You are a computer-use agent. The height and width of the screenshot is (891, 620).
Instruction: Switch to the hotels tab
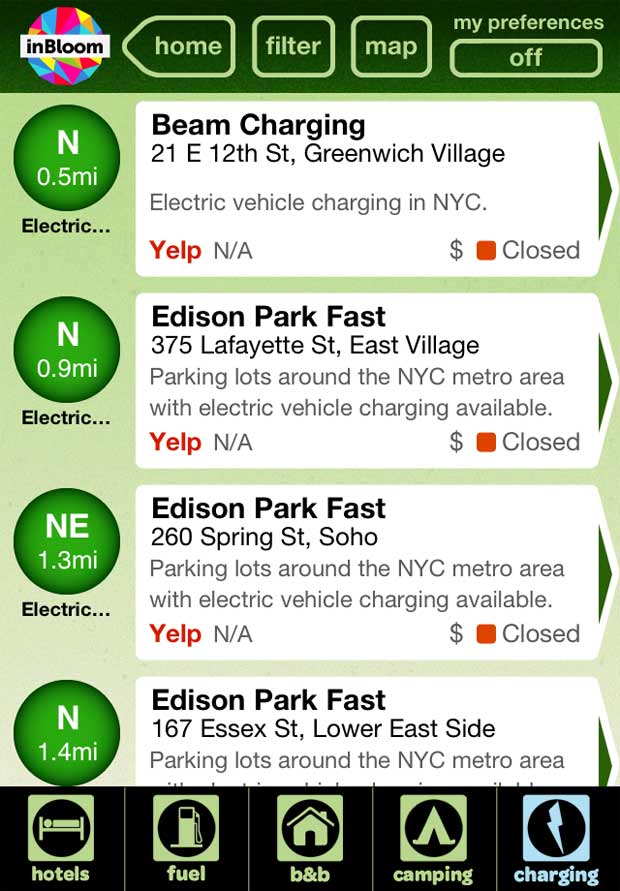click(61, 838)
